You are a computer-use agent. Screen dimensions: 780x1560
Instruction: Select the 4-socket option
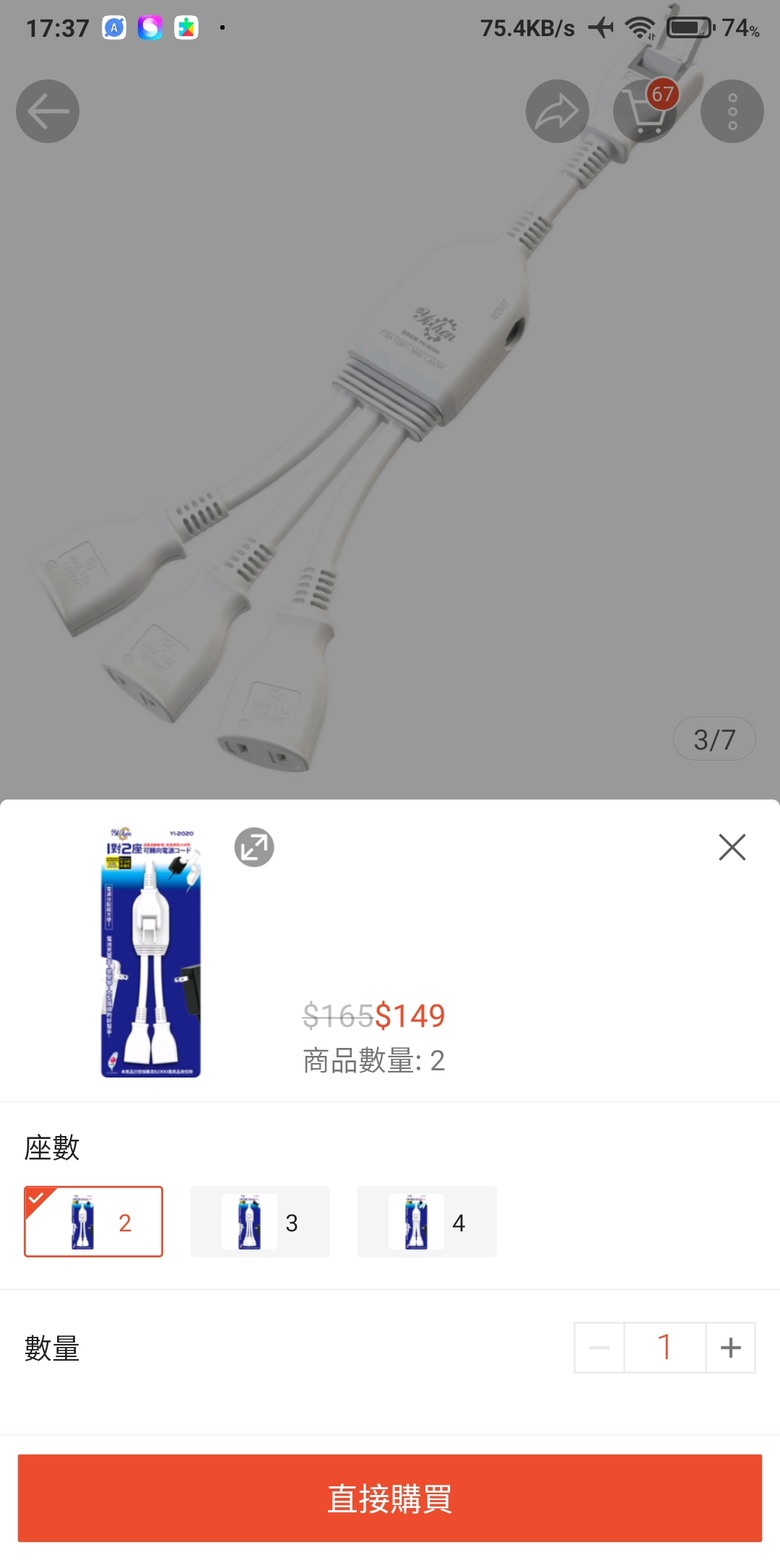[x=427, y=1221]
